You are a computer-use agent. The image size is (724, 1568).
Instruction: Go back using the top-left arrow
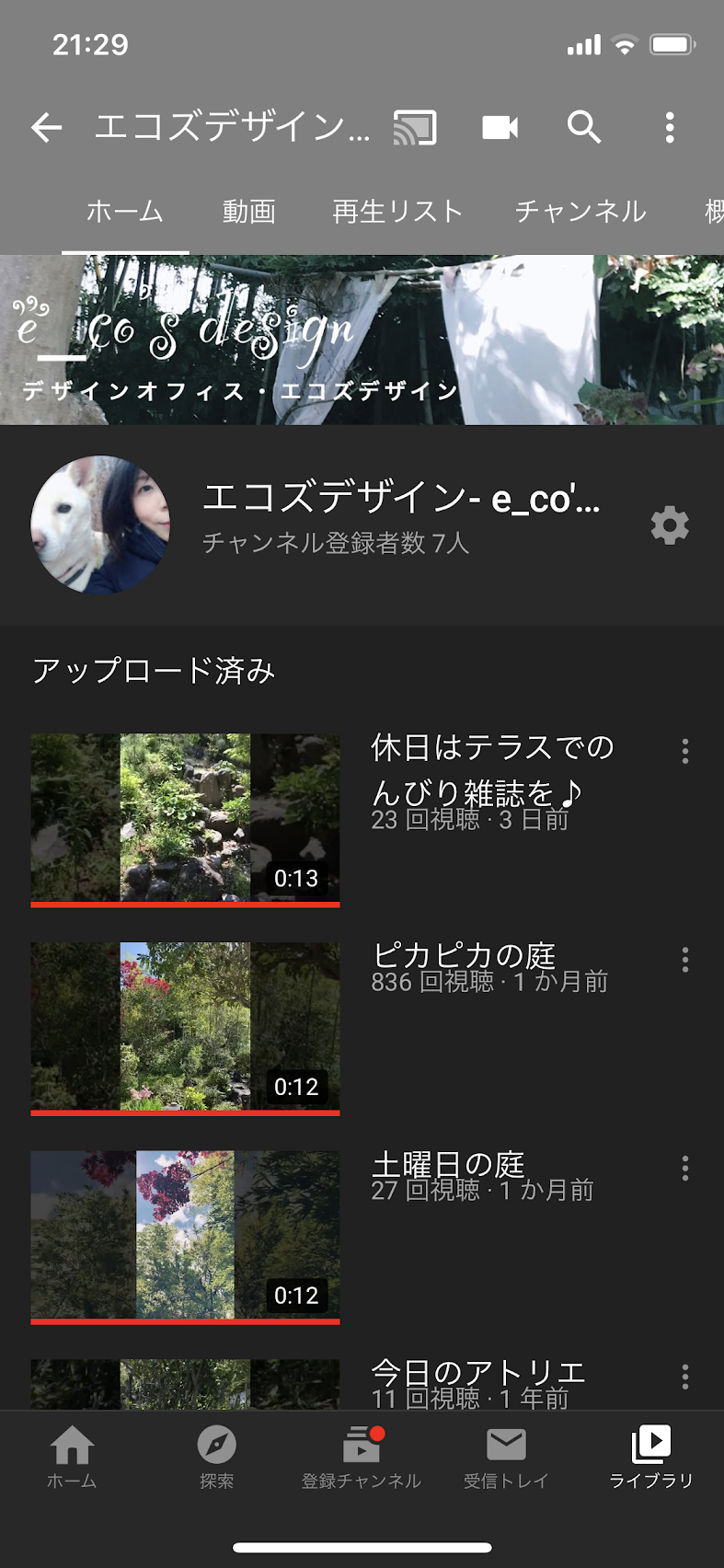(46, 127)
